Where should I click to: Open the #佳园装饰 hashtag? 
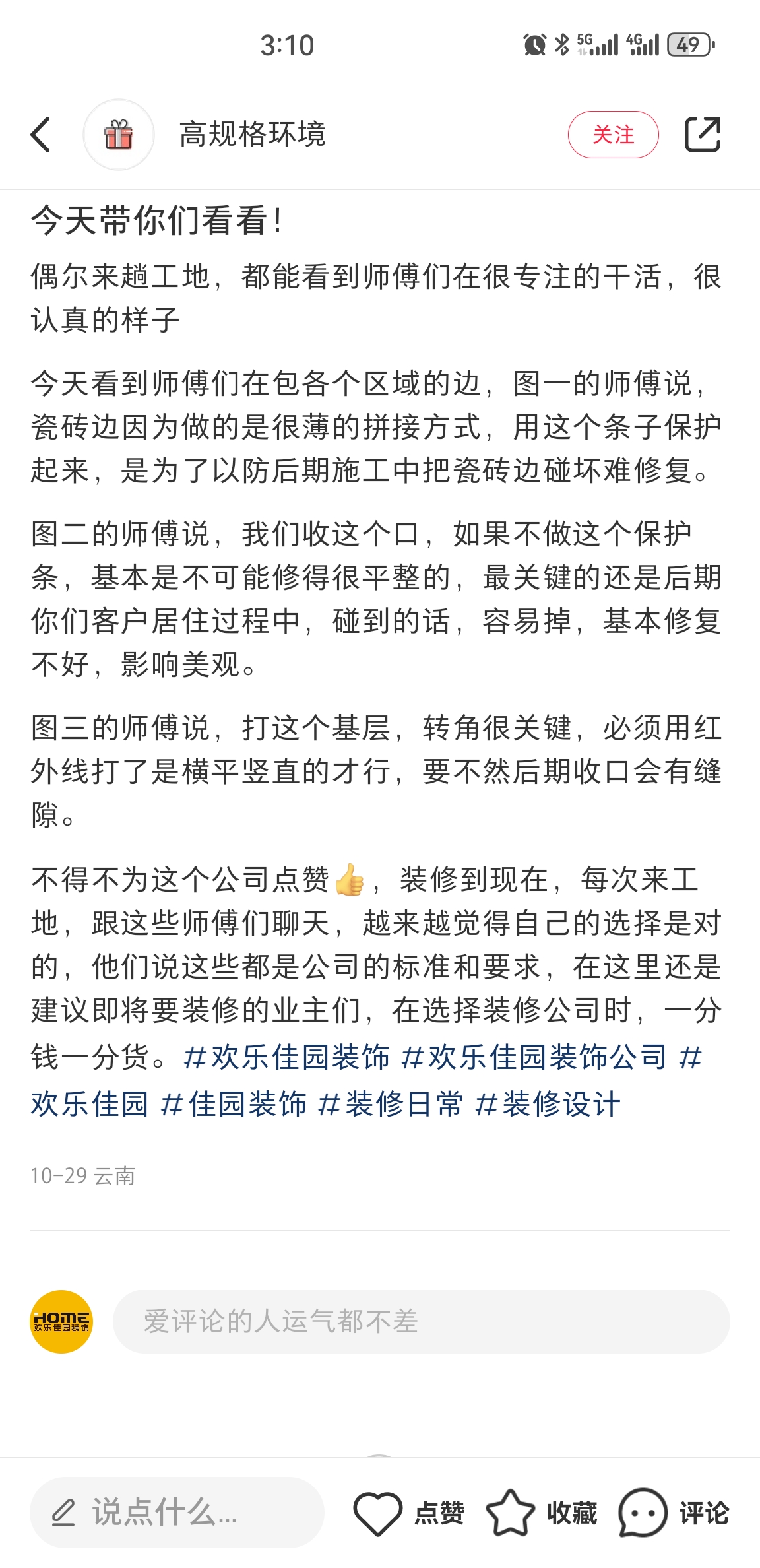pos(234,1104)
